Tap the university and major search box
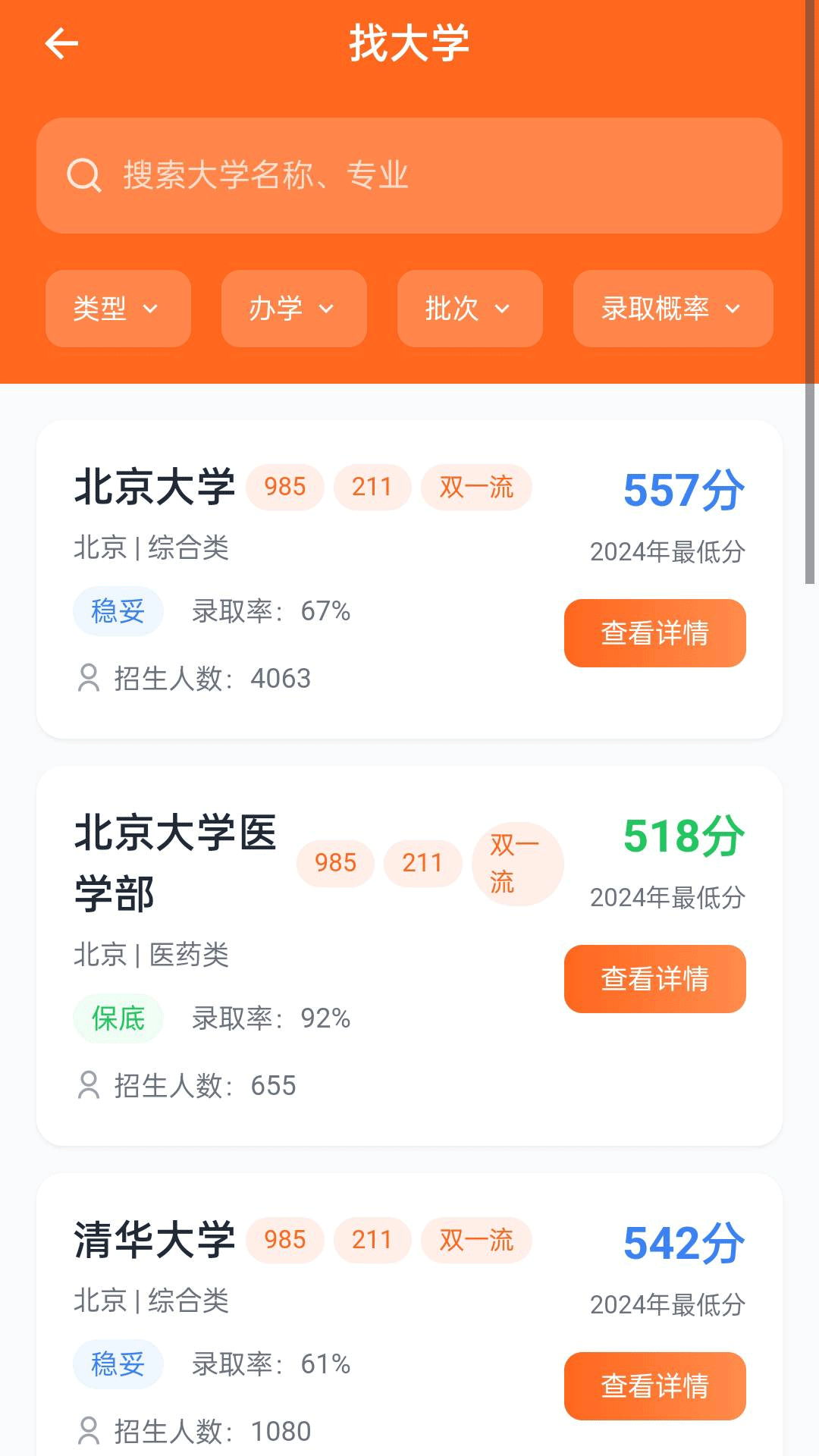 [409, 175]
